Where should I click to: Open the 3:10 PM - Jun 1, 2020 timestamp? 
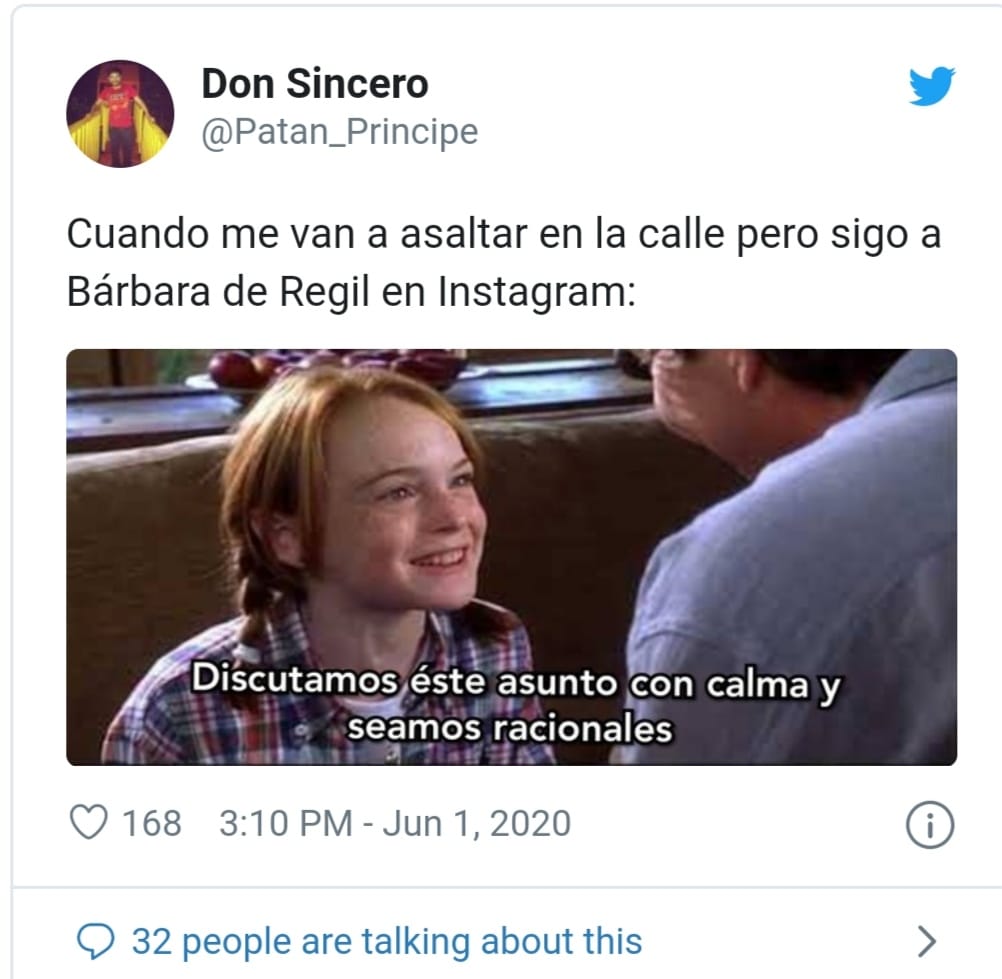(394, 824)
